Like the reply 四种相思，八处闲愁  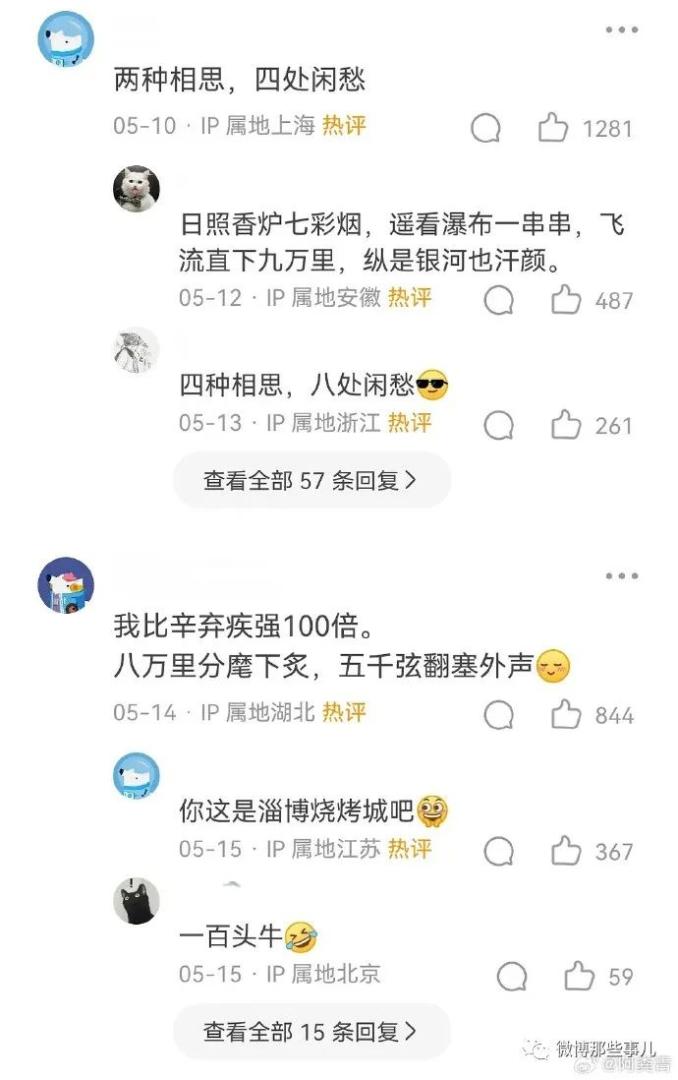pos(566,425)
